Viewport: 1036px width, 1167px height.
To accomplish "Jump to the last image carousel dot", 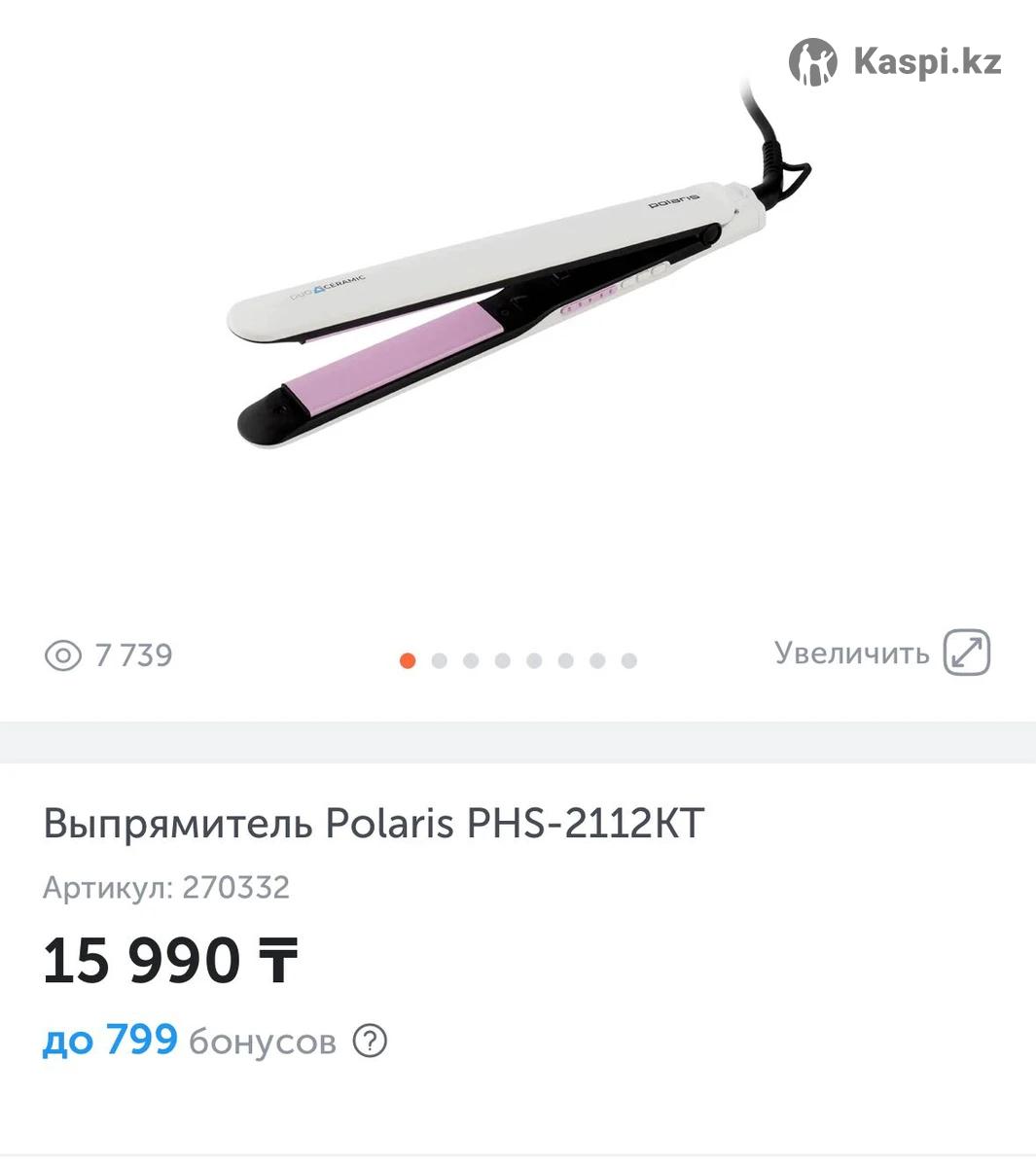I will coord(629,661).
